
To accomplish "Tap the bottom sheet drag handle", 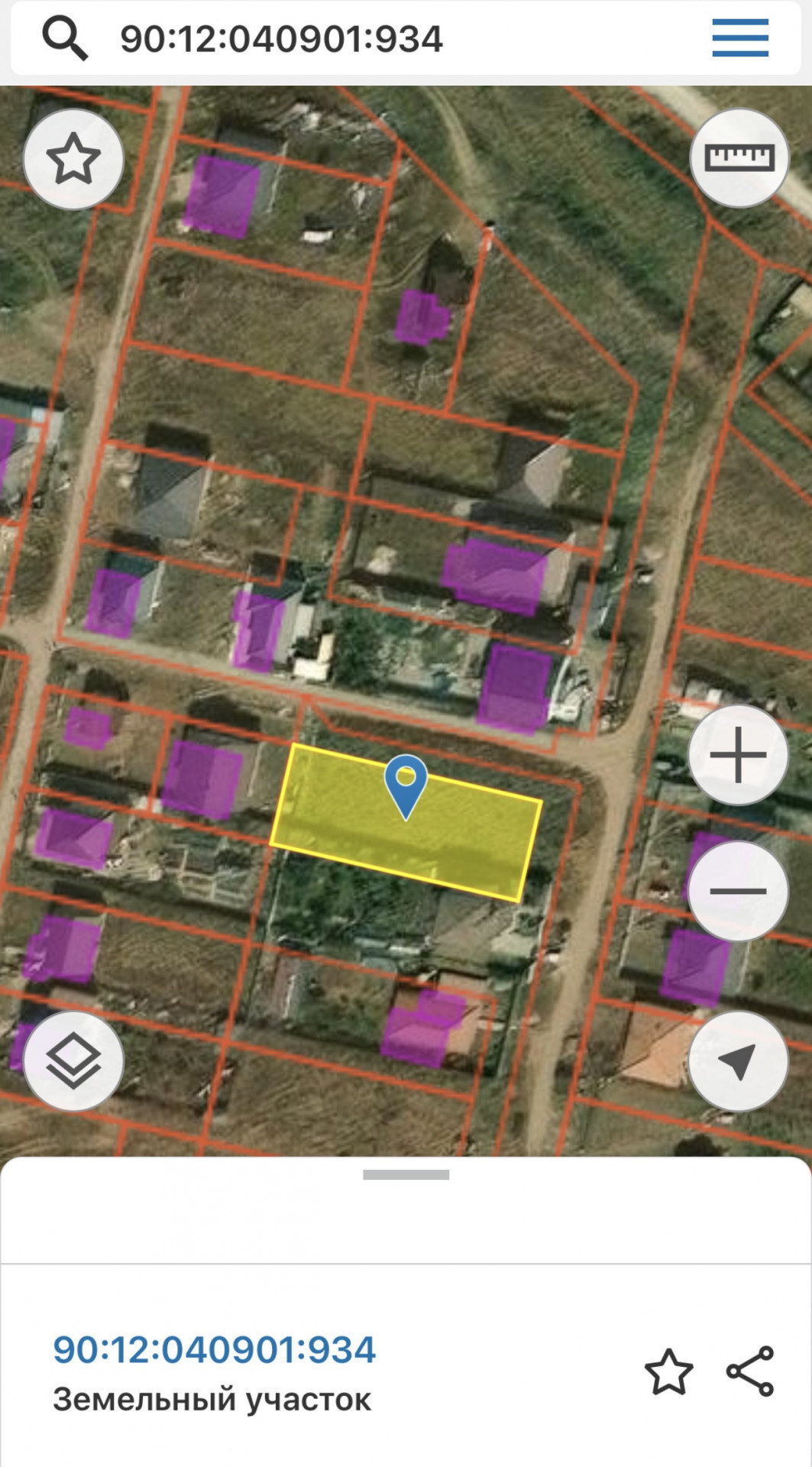I will tap(406, 1175).
